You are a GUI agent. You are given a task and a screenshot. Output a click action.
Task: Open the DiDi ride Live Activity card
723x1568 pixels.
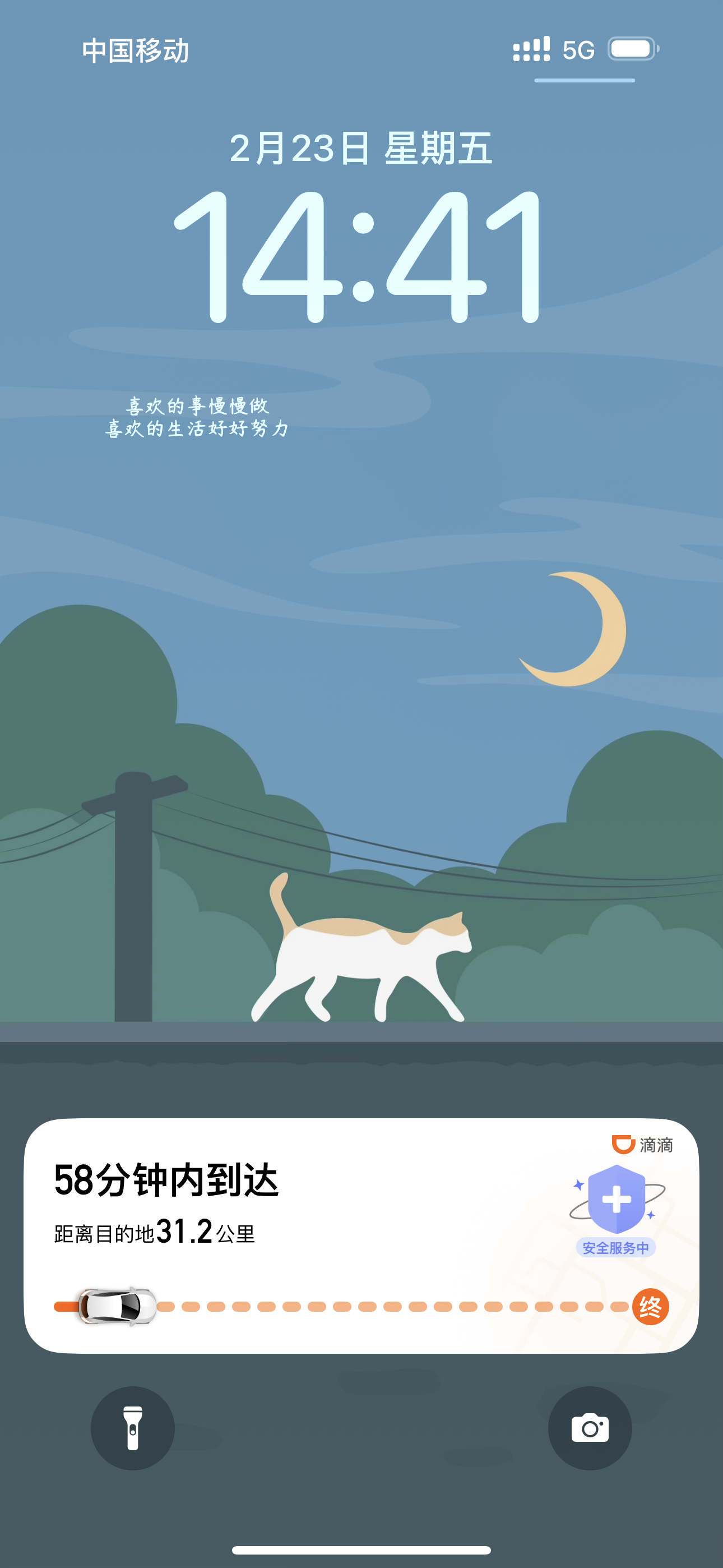click(x=361, y=1235)
